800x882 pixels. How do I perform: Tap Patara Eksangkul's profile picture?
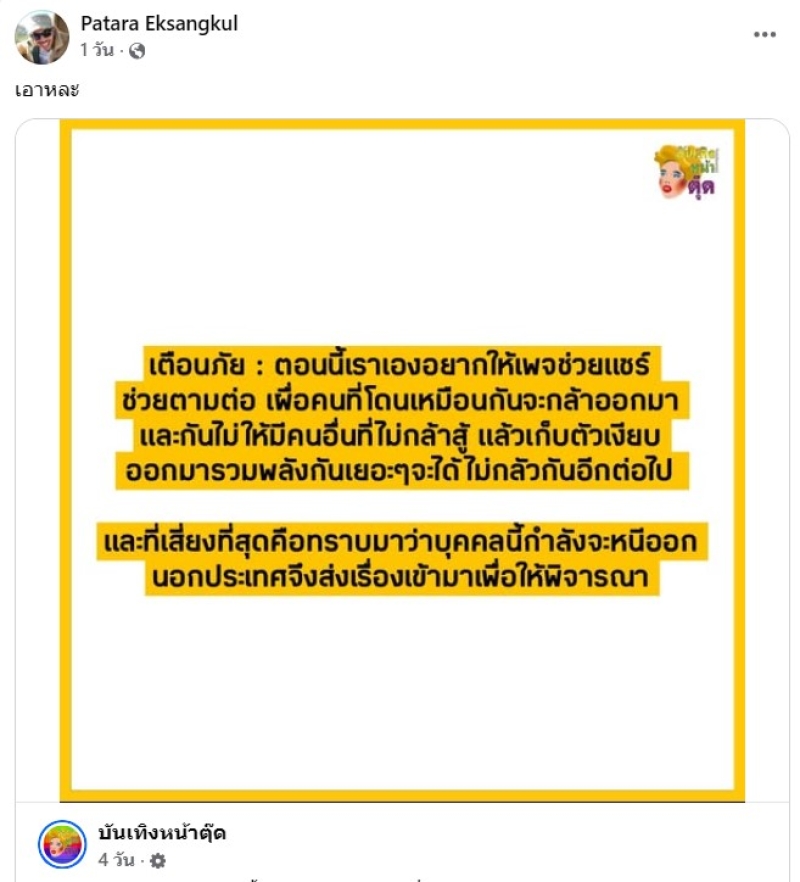(42, 37)
